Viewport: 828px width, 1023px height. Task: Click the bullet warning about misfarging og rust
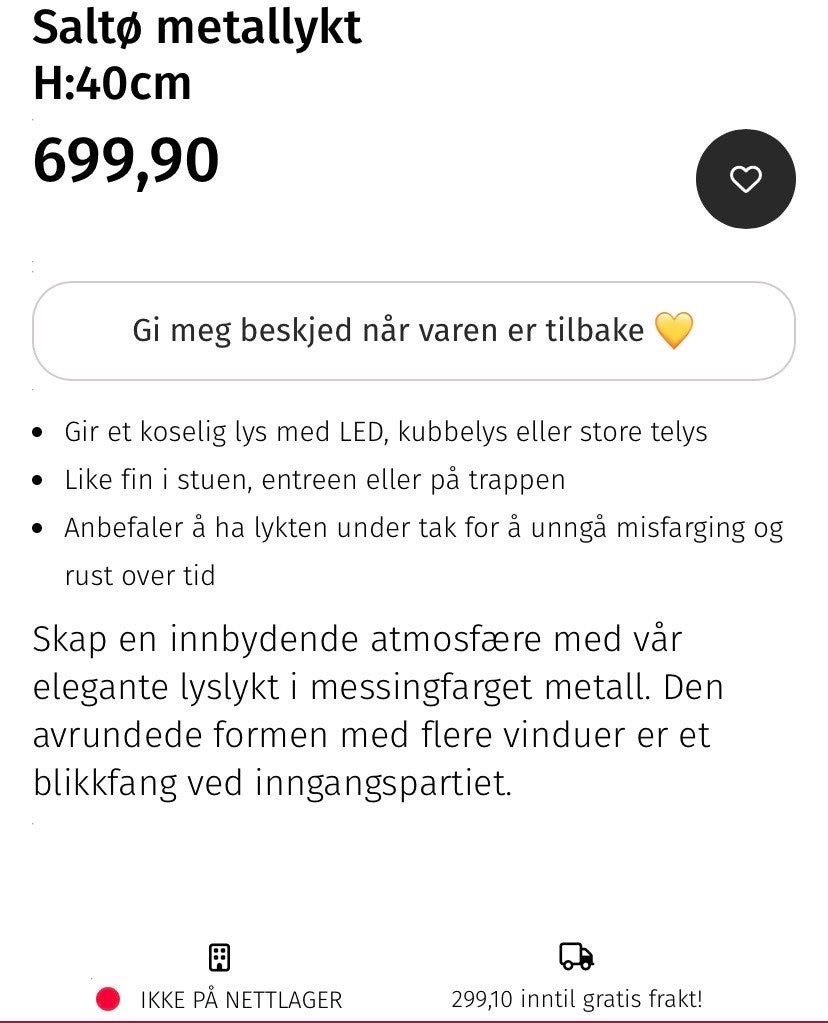point(420,531)
